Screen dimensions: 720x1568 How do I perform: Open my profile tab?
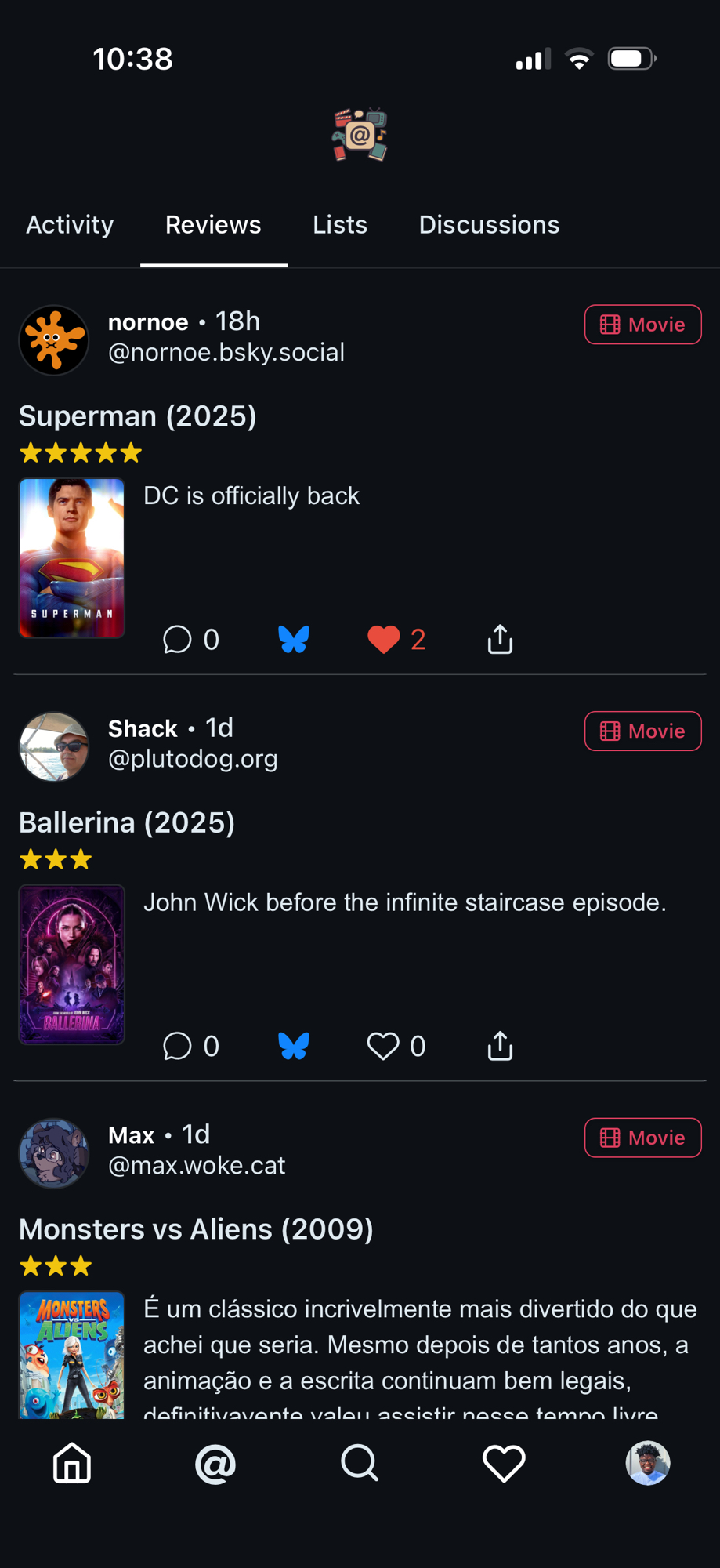coord(648,1463)
